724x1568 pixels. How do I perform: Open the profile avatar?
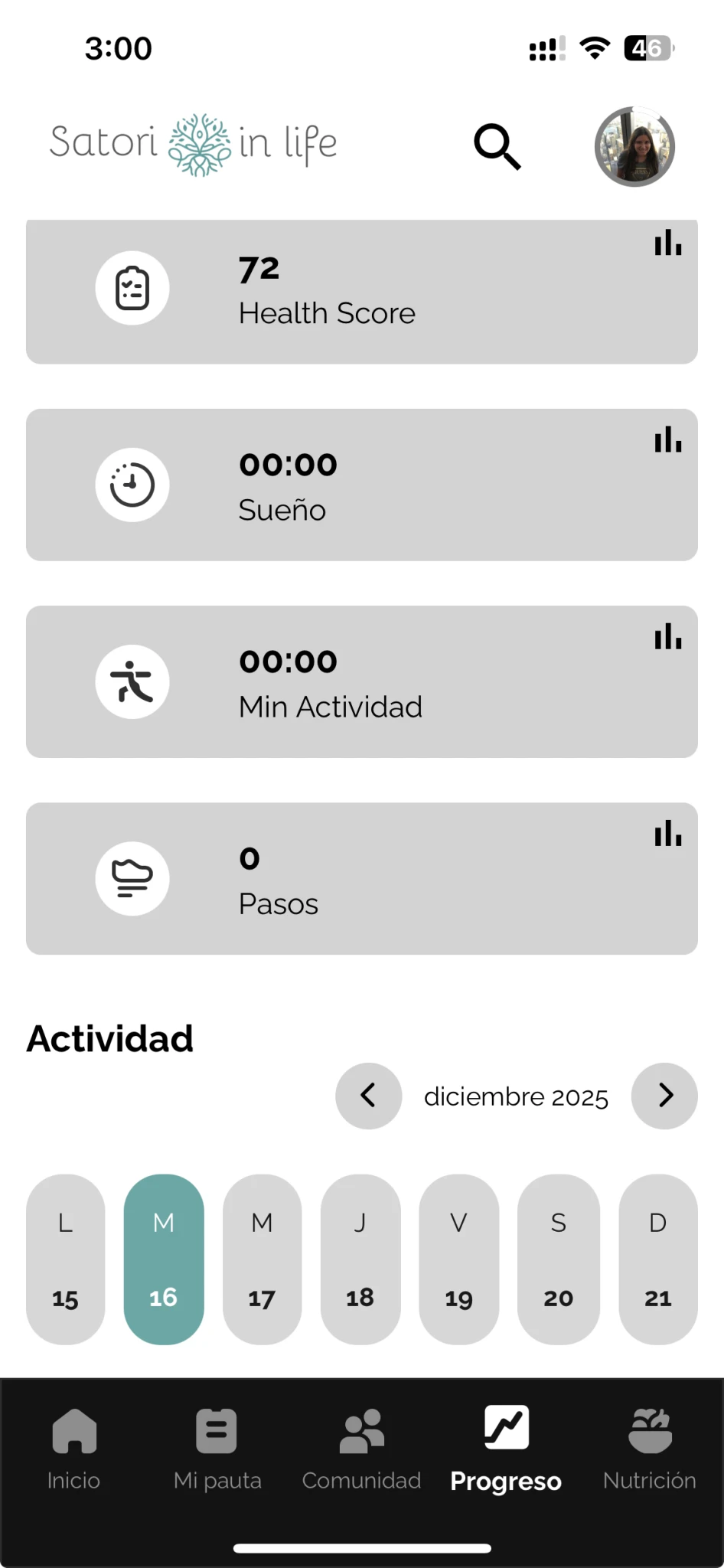(634, 146)
